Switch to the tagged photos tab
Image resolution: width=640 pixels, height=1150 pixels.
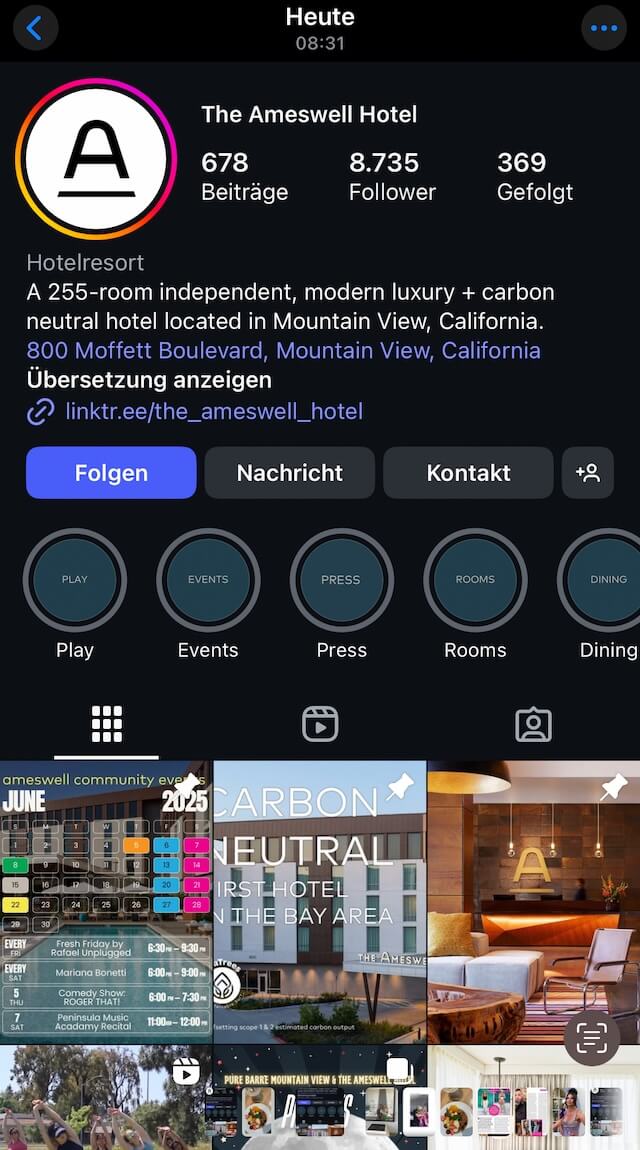534,725
